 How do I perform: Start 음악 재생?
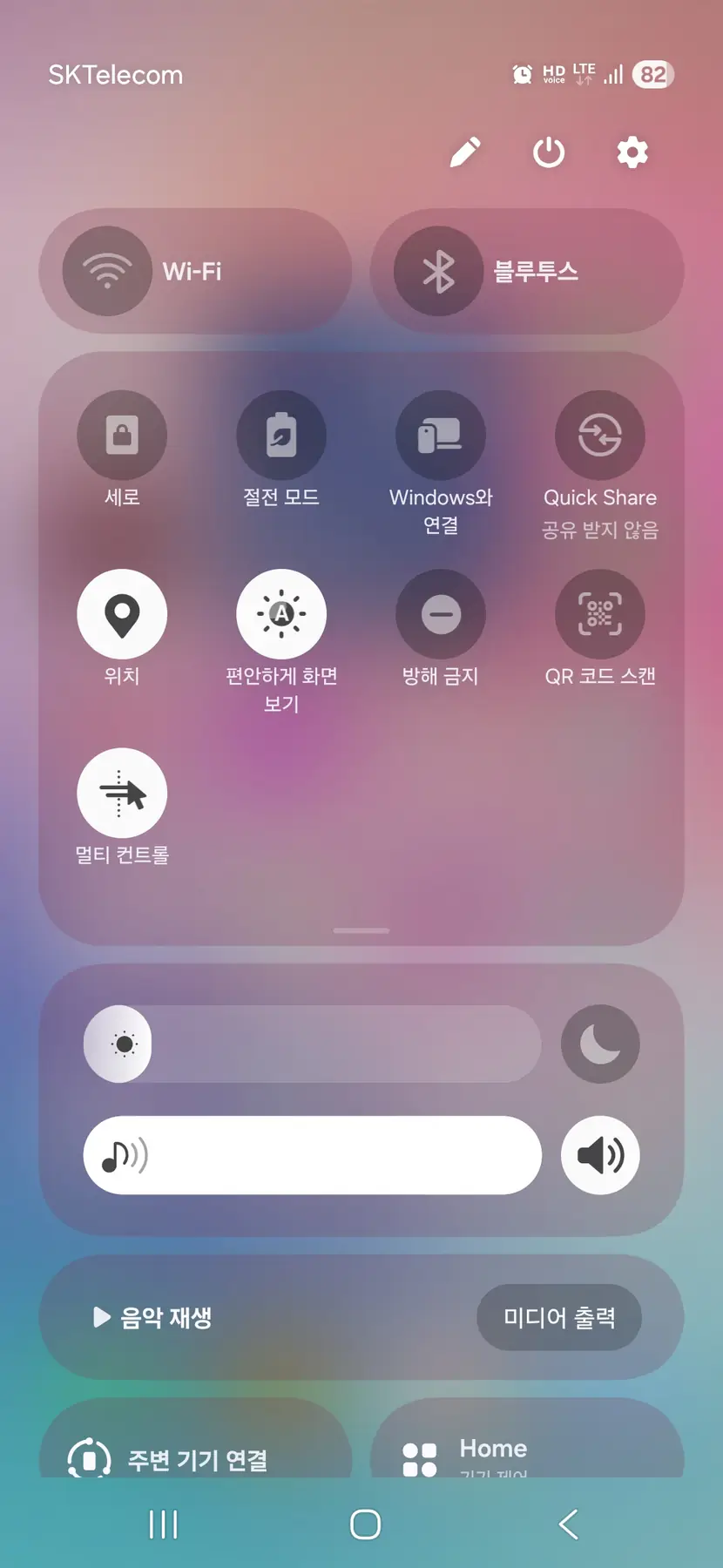click(x=153, y=1317)
